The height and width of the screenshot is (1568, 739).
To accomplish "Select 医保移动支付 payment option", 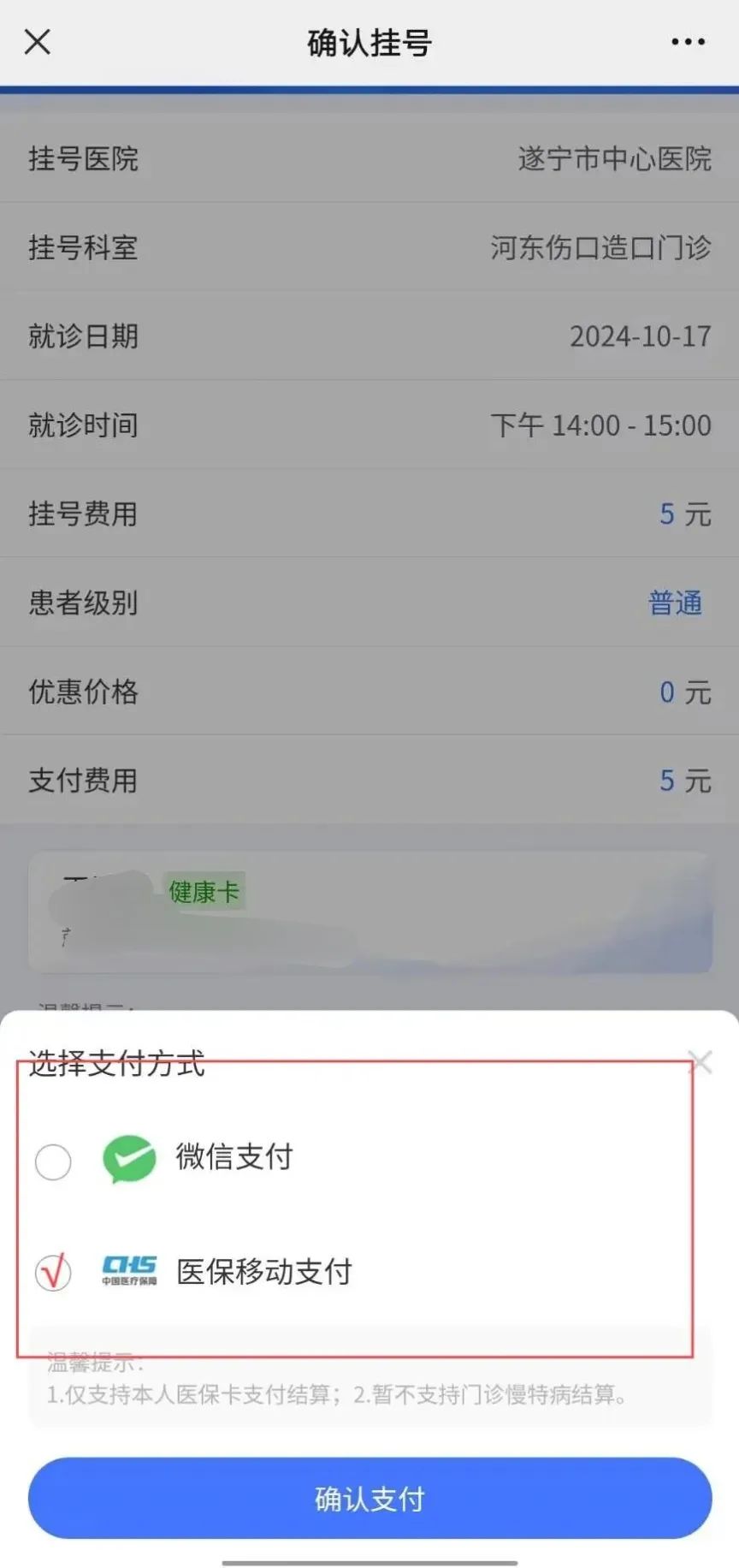I will click(x=53, y=1272).
